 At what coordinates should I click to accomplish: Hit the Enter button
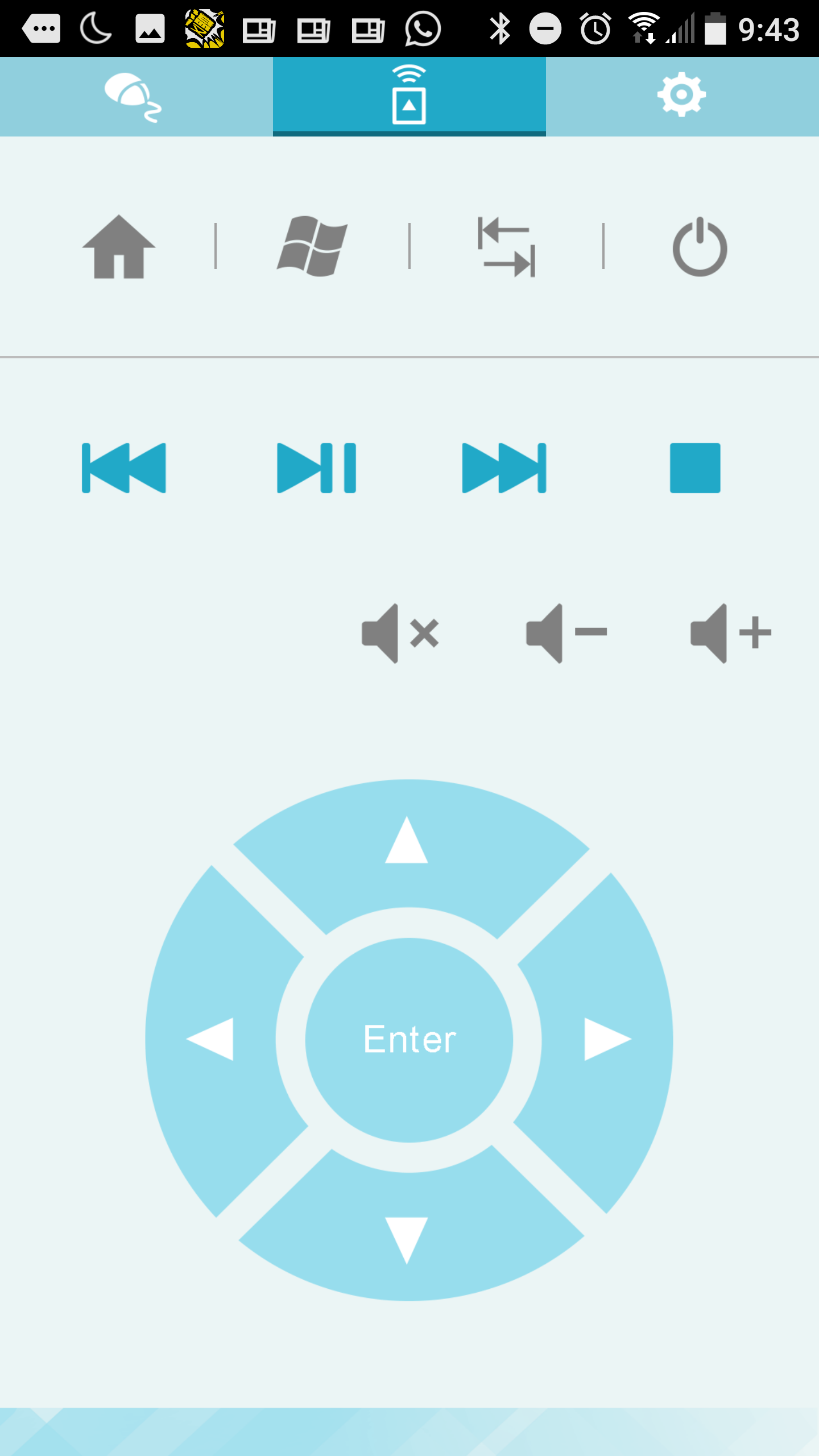click(409, 1040)
